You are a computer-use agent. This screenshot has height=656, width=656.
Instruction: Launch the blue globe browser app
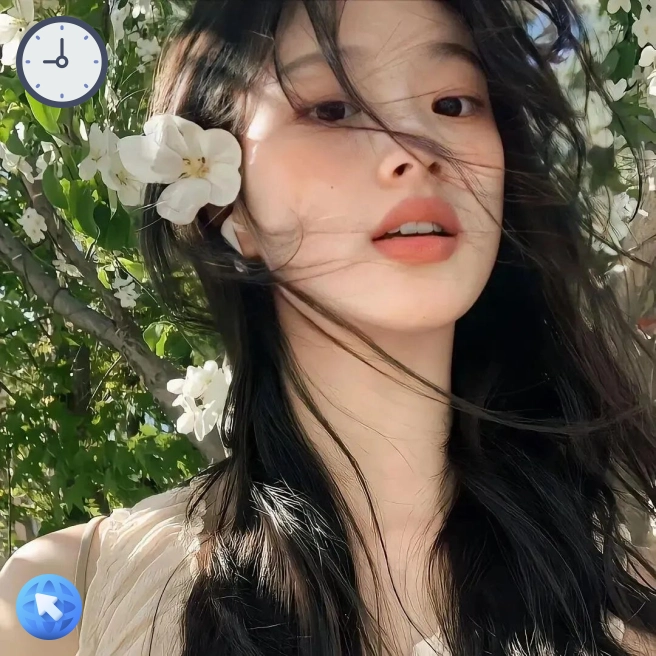48,606
